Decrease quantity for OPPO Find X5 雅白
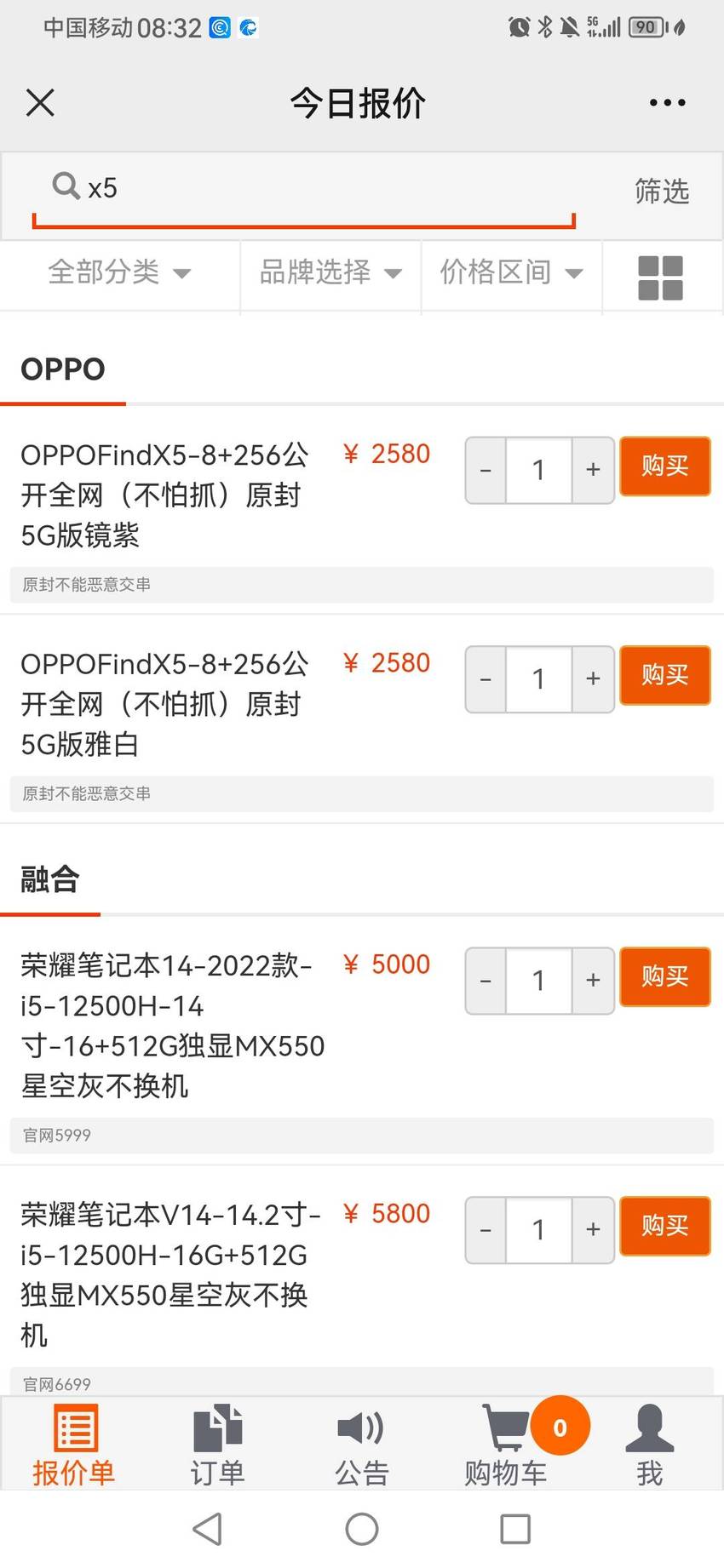 [x=486, y=679]
